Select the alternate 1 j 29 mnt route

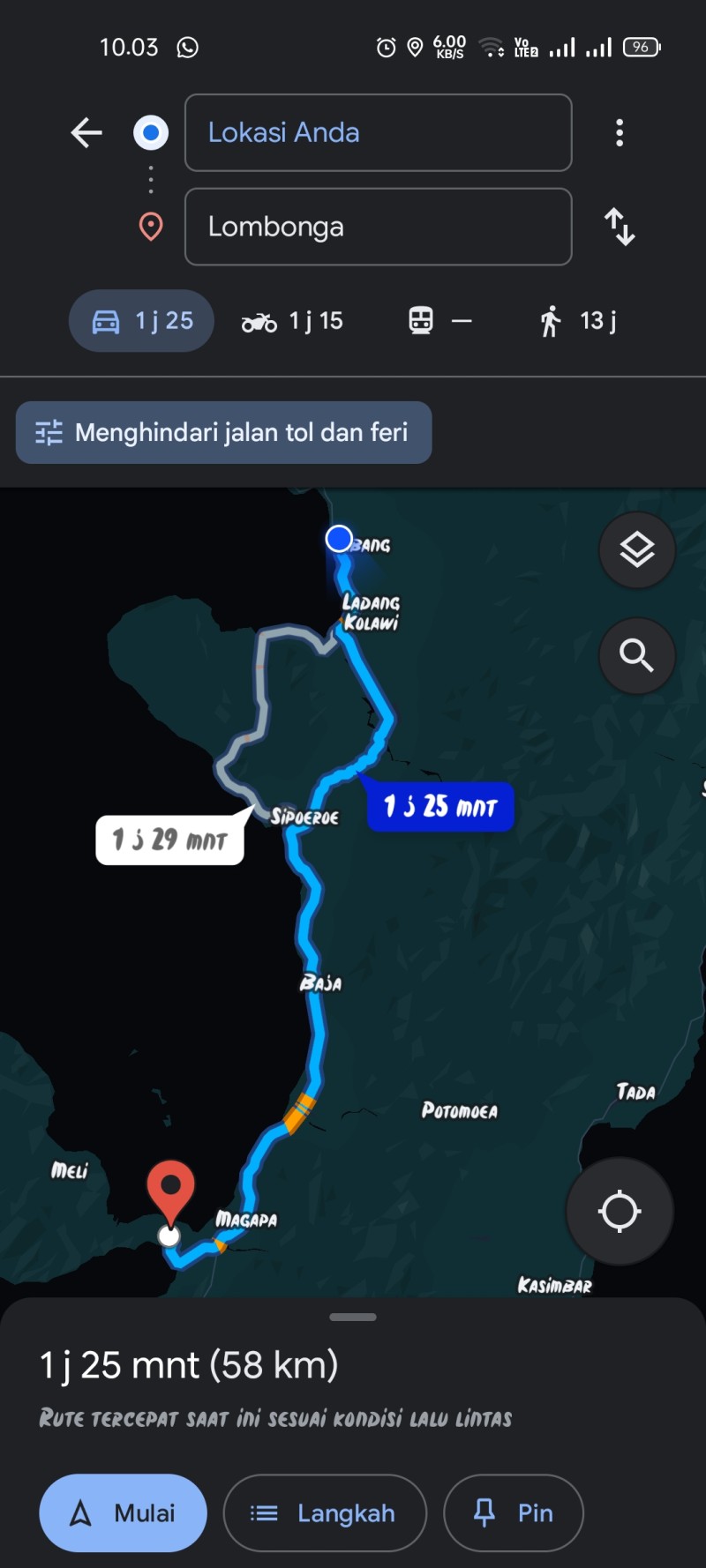169,840
